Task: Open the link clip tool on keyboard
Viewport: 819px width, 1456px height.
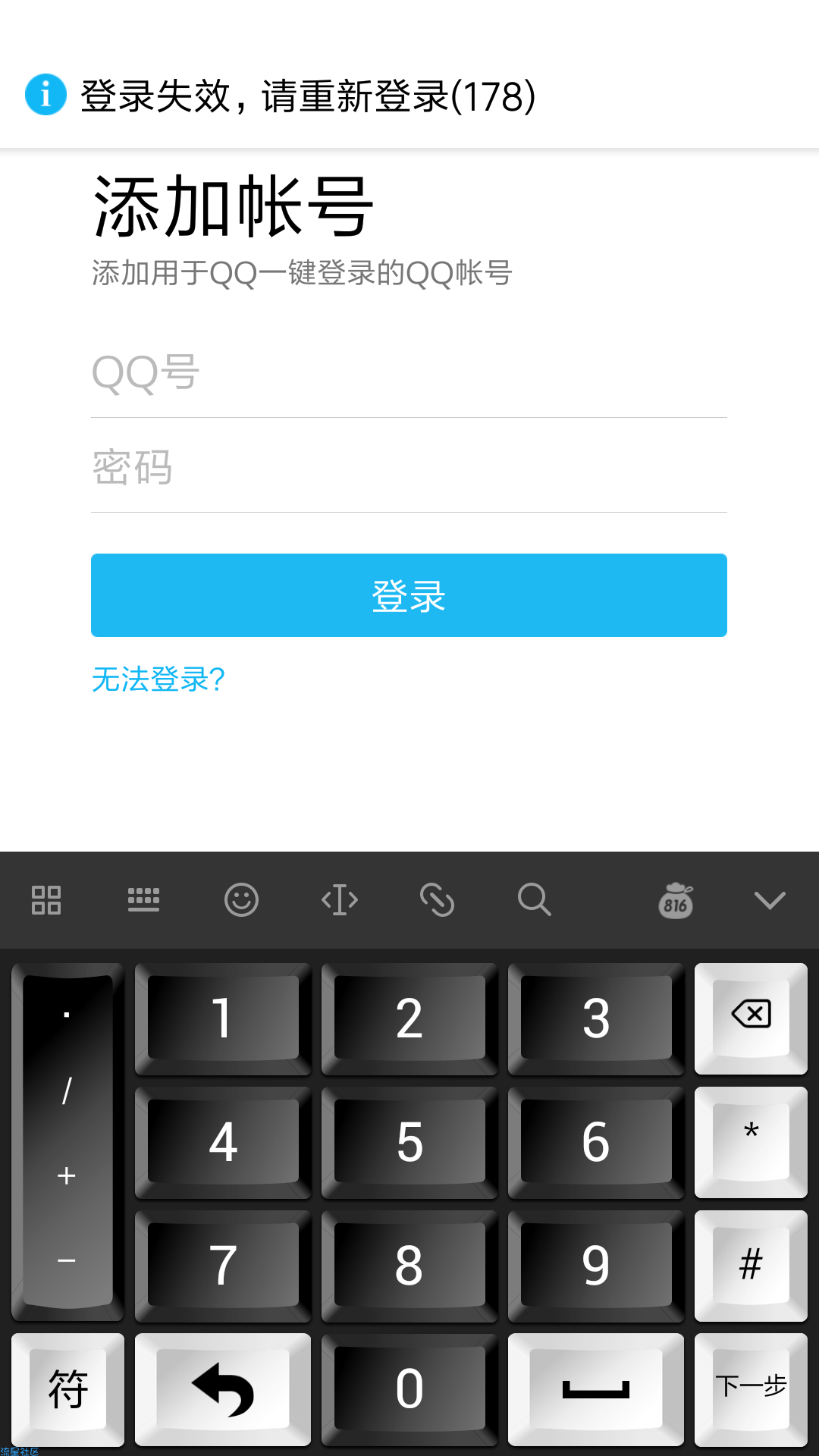Action: [x=437, y=900]
